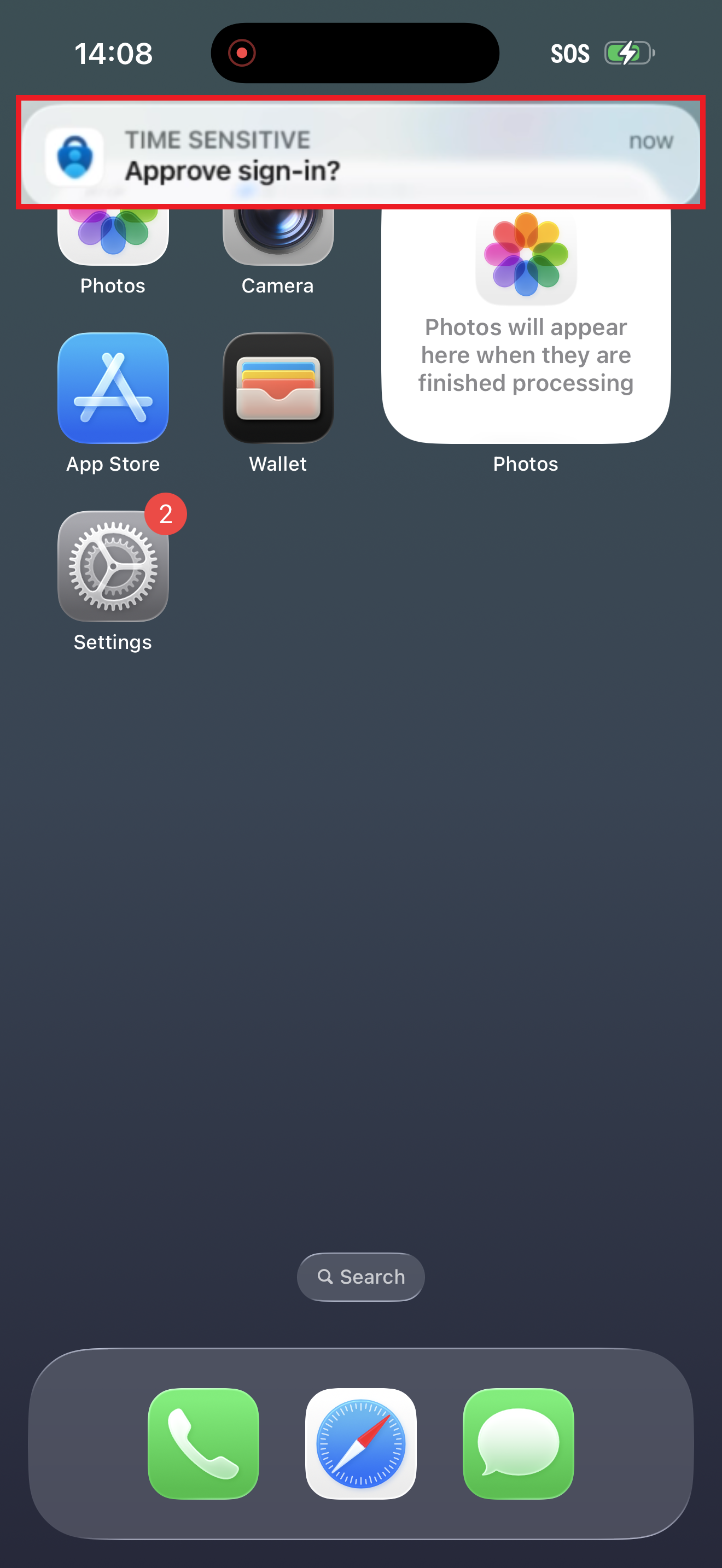Open Messages from the dock
Viewport: 722px width, 1568px height.
click(518, 1443)
